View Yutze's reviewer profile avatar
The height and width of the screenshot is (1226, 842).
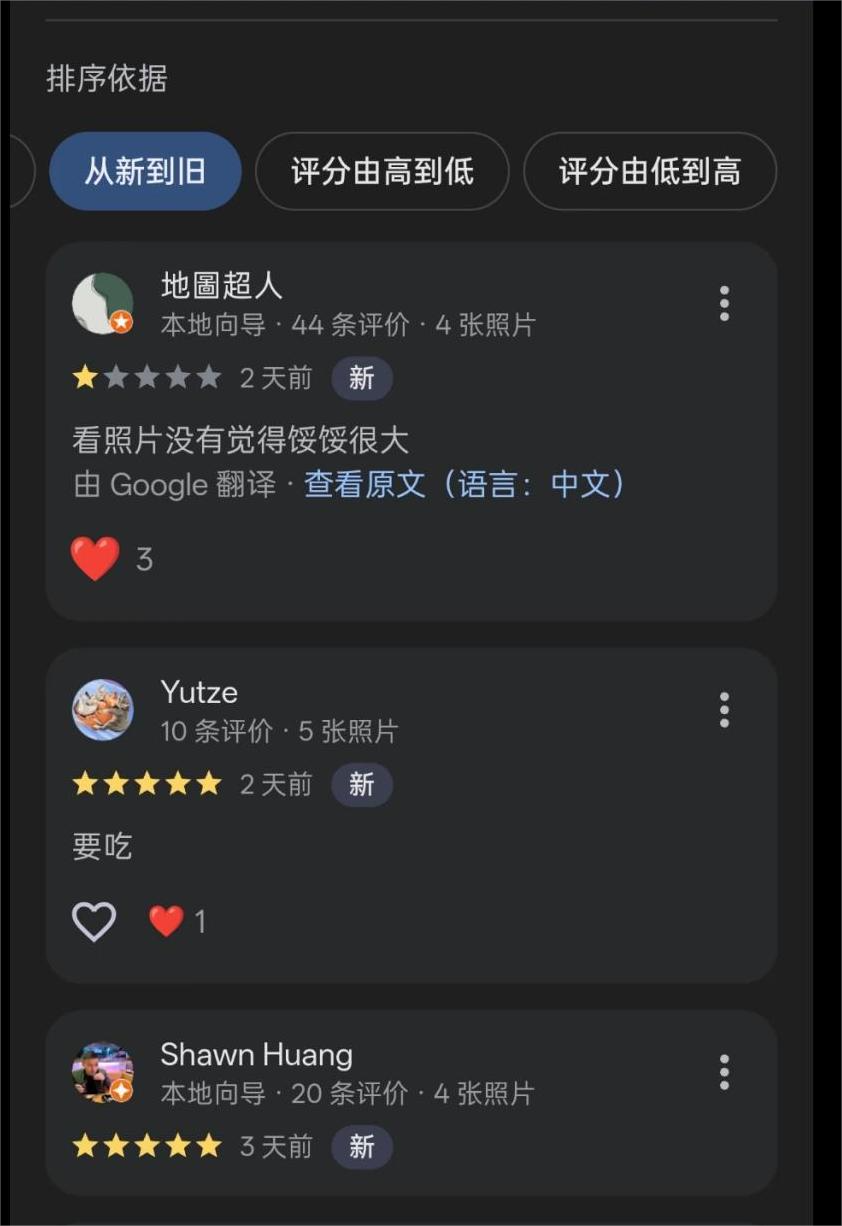coord(103,710)
